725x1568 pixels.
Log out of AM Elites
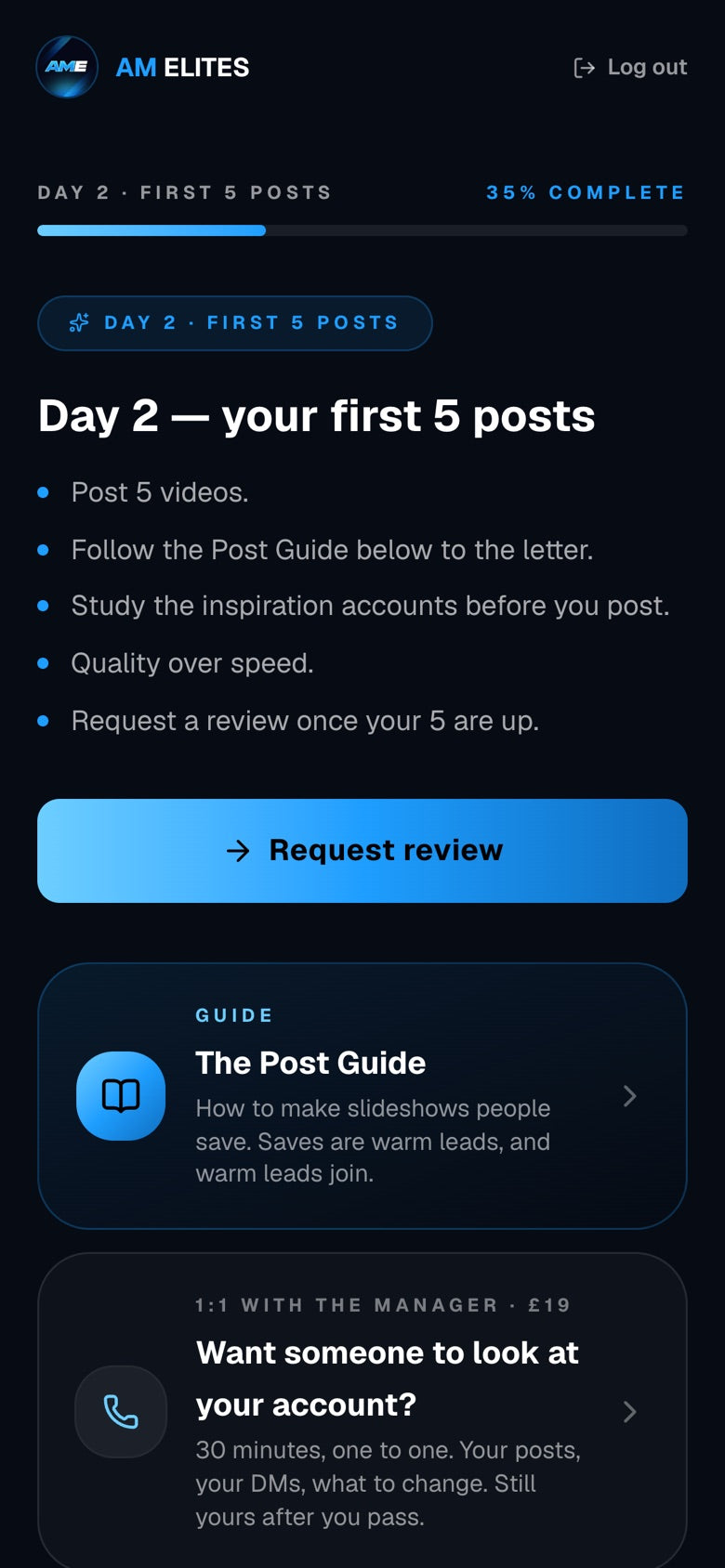coord(630,67)
